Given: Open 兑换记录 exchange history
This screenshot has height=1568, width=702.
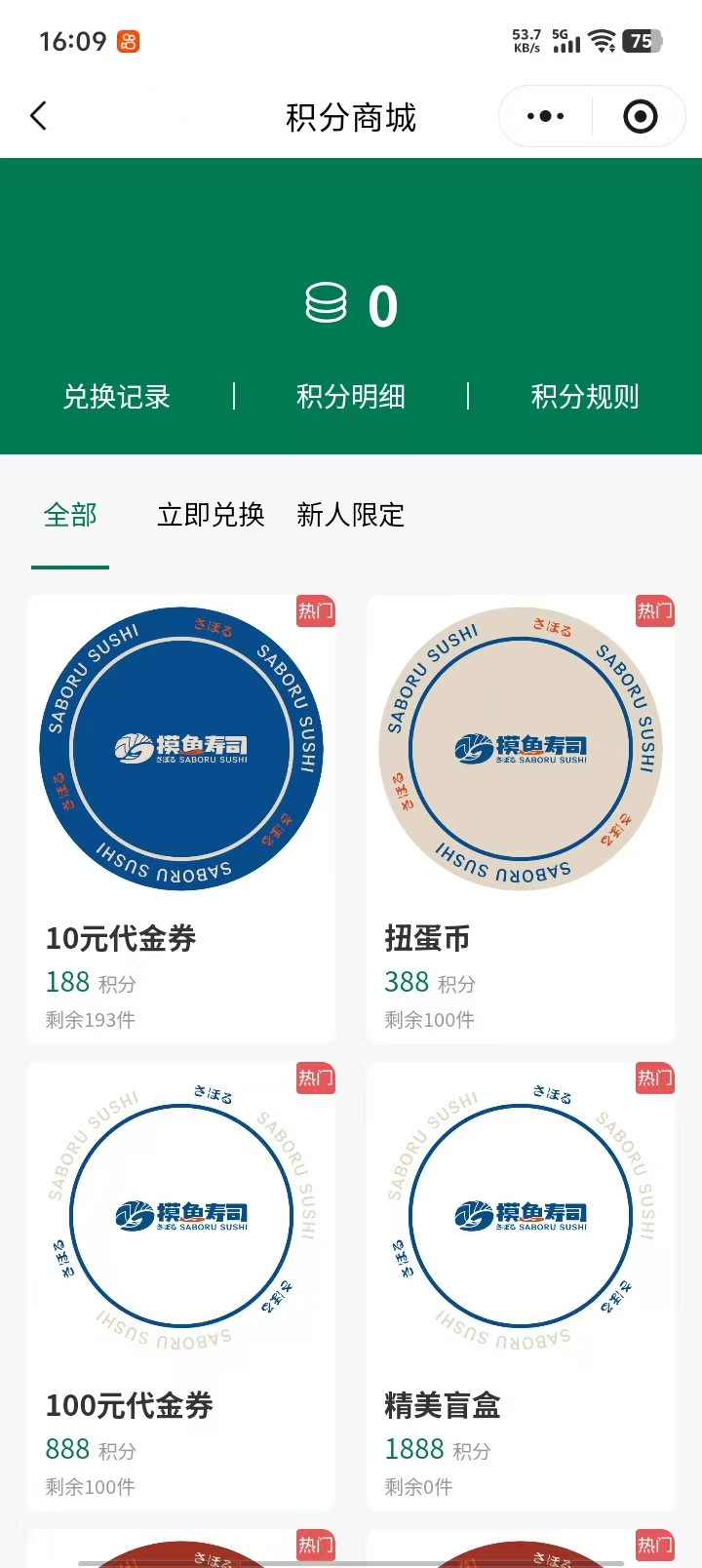Looking at the screenshot, I should point(117,397).
